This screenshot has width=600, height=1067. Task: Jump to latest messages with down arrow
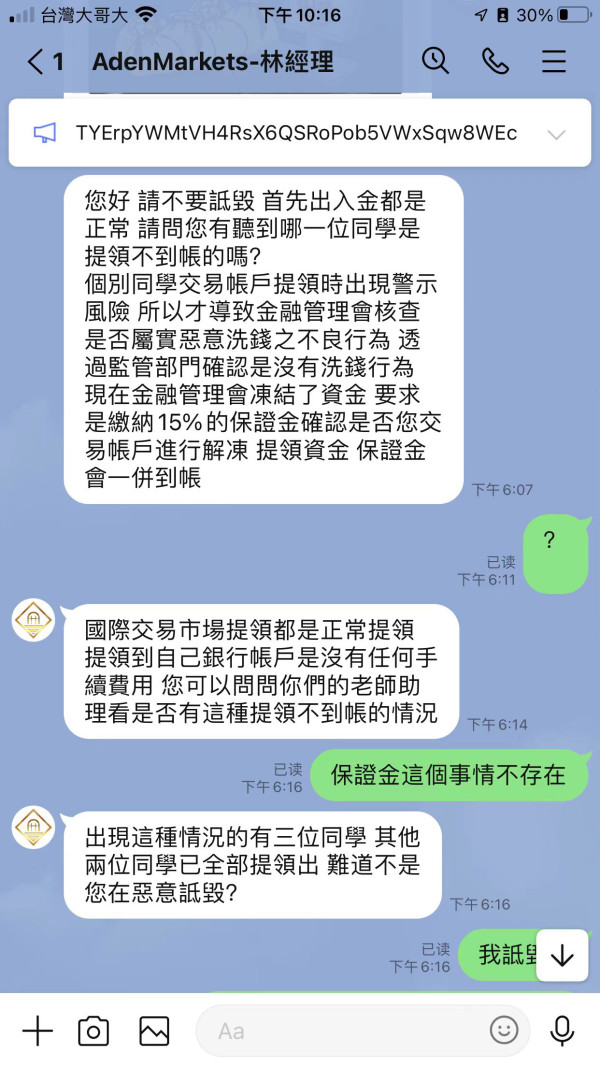562,955
